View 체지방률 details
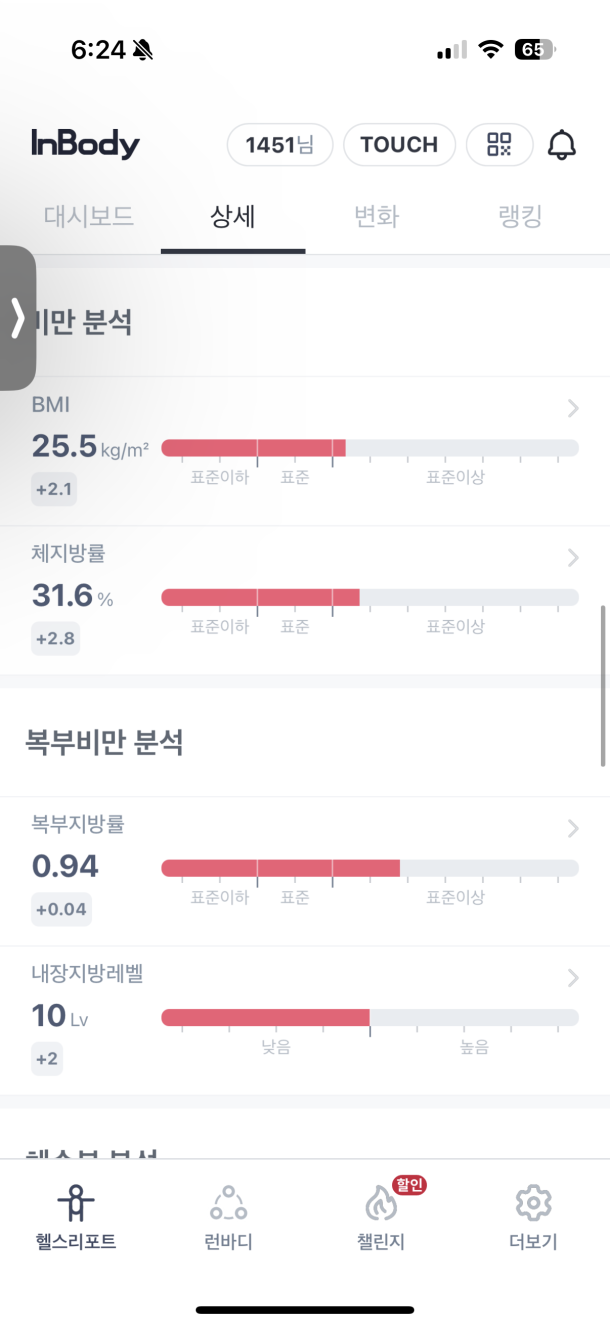The image size is (610, 1326). (573, 558)
